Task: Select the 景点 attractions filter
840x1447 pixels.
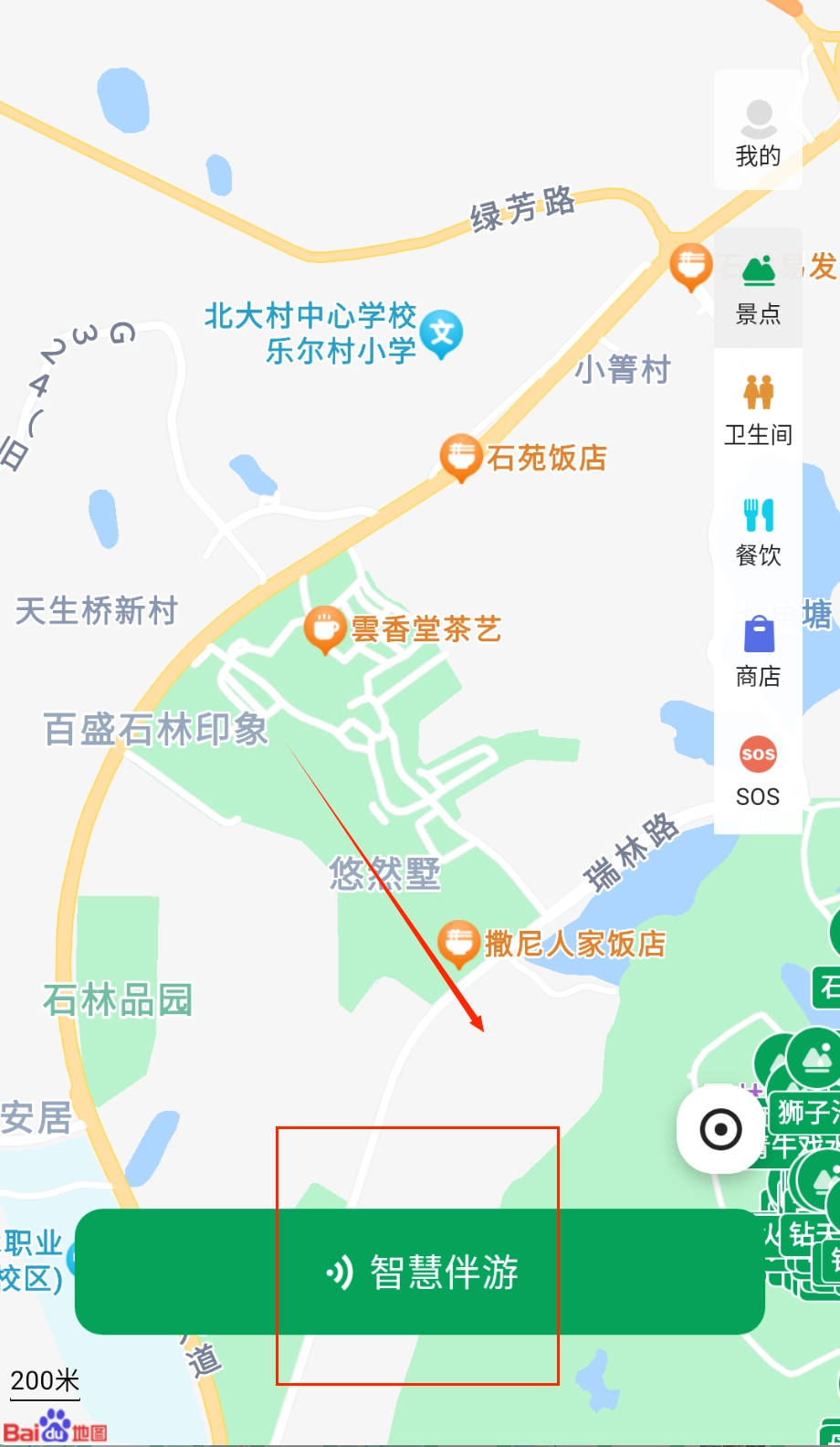Action: click(758, 287)
